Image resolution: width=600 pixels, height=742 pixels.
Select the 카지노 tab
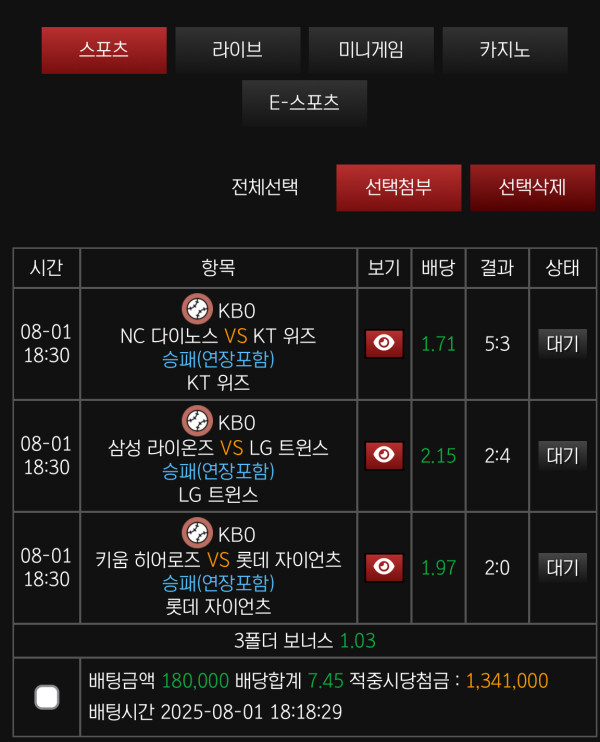point(505,50)
